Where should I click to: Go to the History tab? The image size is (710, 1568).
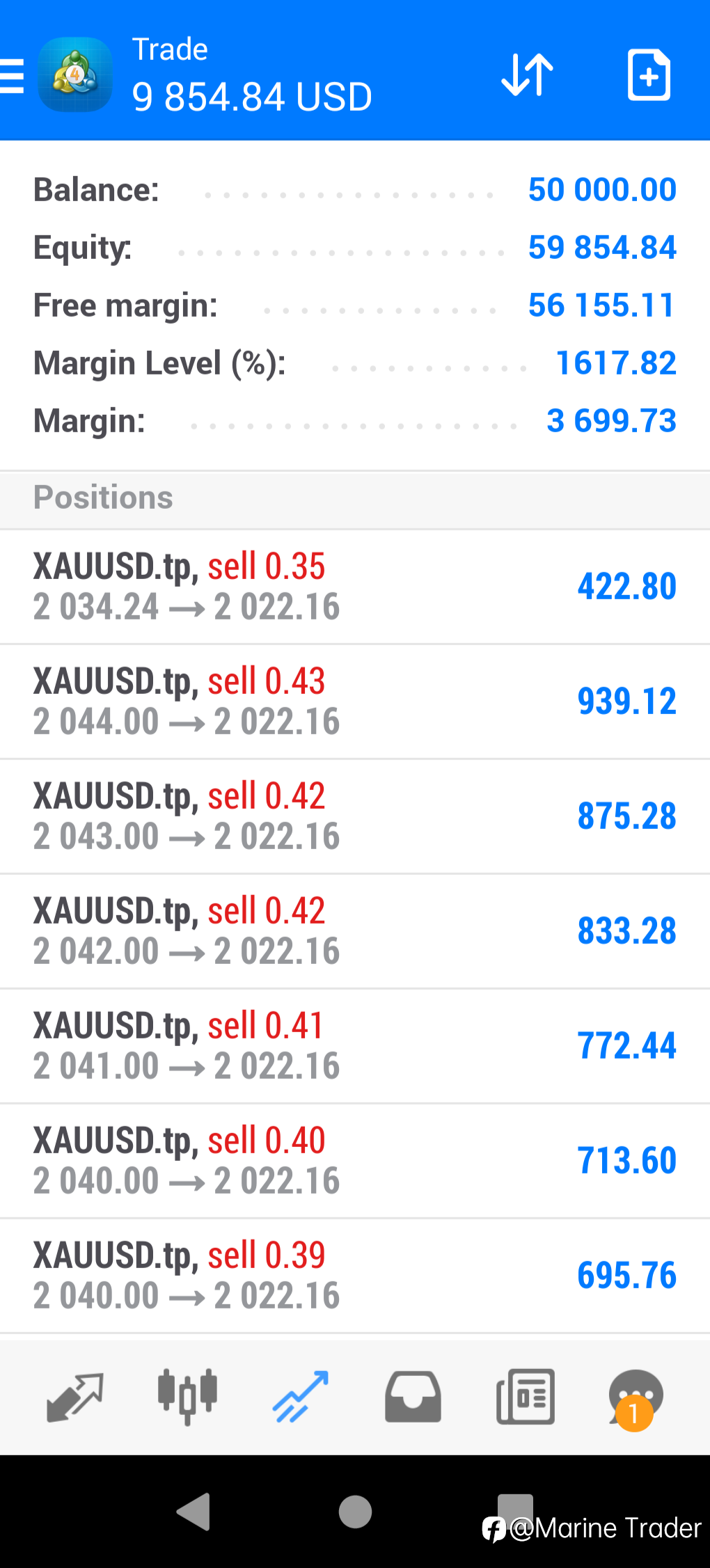pos(413,1397)
